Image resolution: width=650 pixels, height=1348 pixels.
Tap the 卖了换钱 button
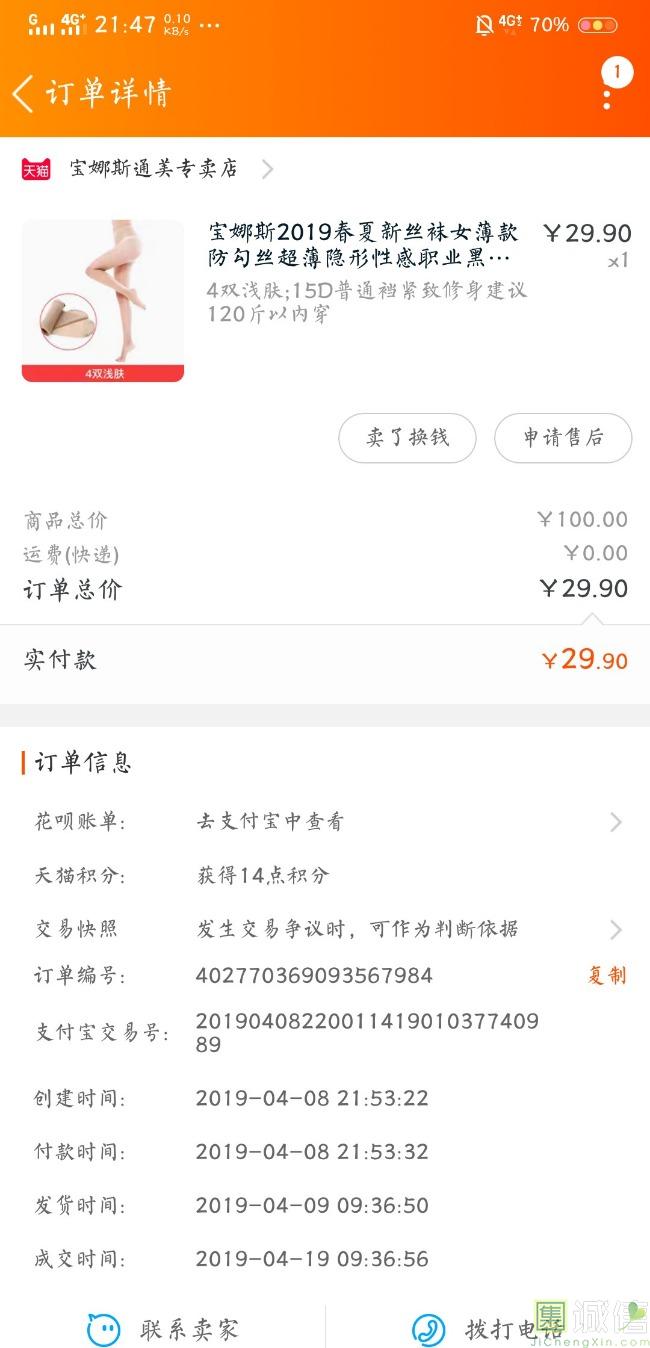click(x=407, y=438)
